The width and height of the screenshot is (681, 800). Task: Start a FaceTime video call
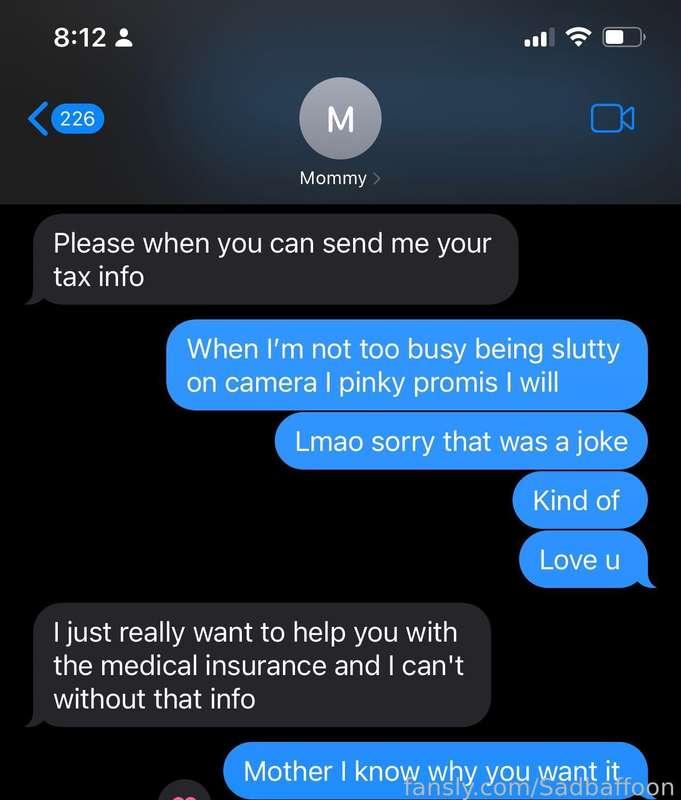coord(612,119)
